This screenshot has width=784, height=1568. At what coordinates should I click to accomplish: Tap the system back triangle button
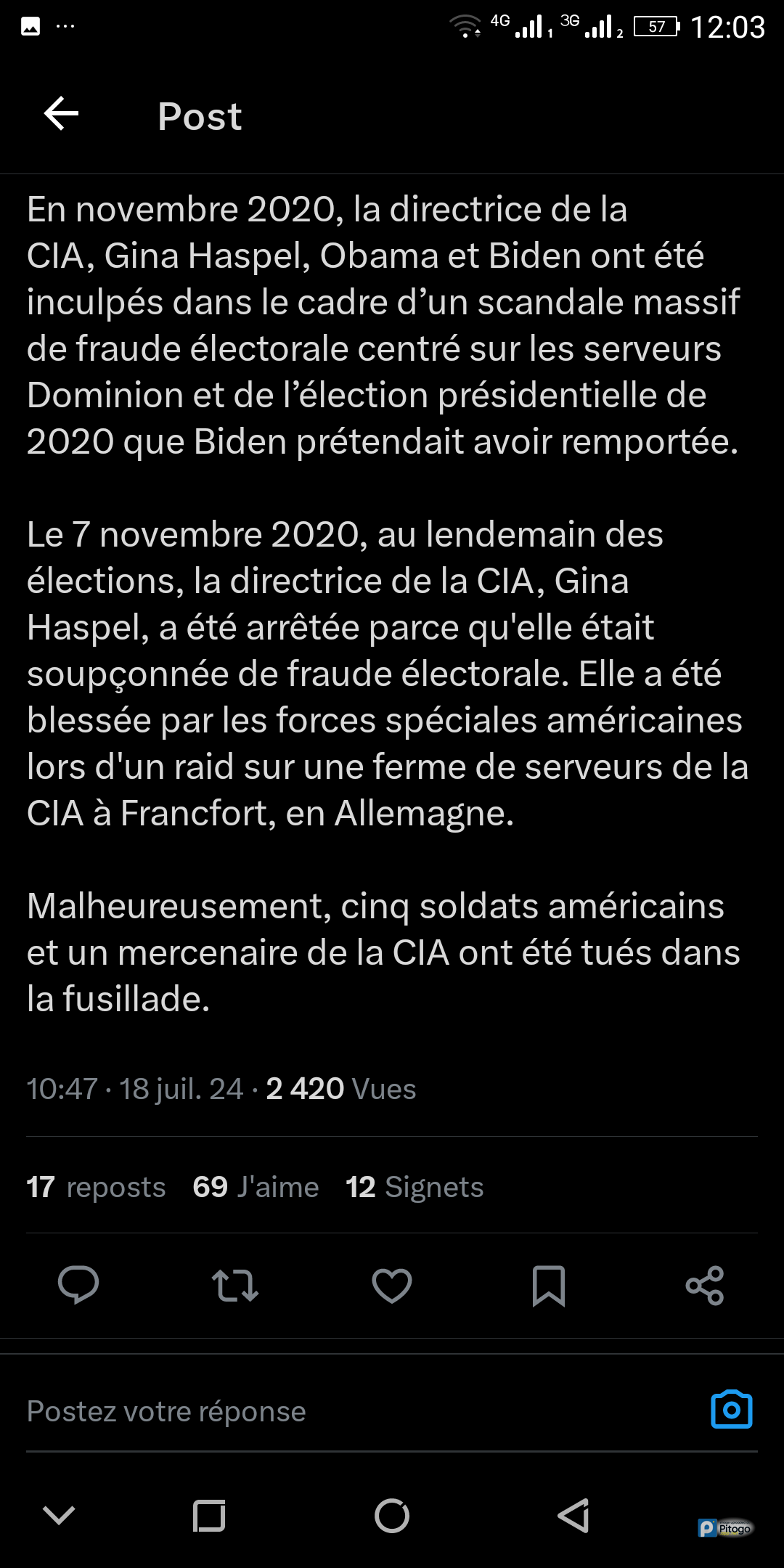coord(573,1516)
